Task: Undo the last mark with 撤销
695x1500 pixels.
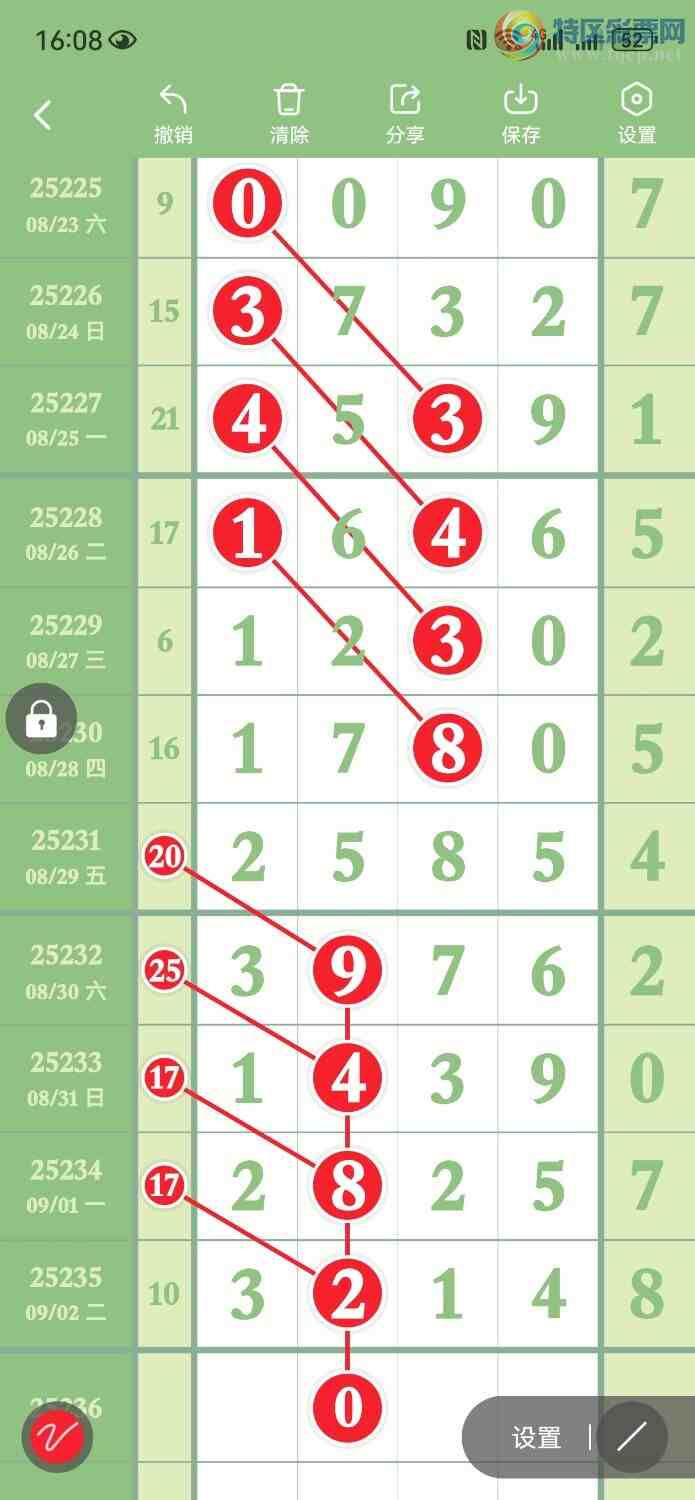Action: tap(173, 115)
